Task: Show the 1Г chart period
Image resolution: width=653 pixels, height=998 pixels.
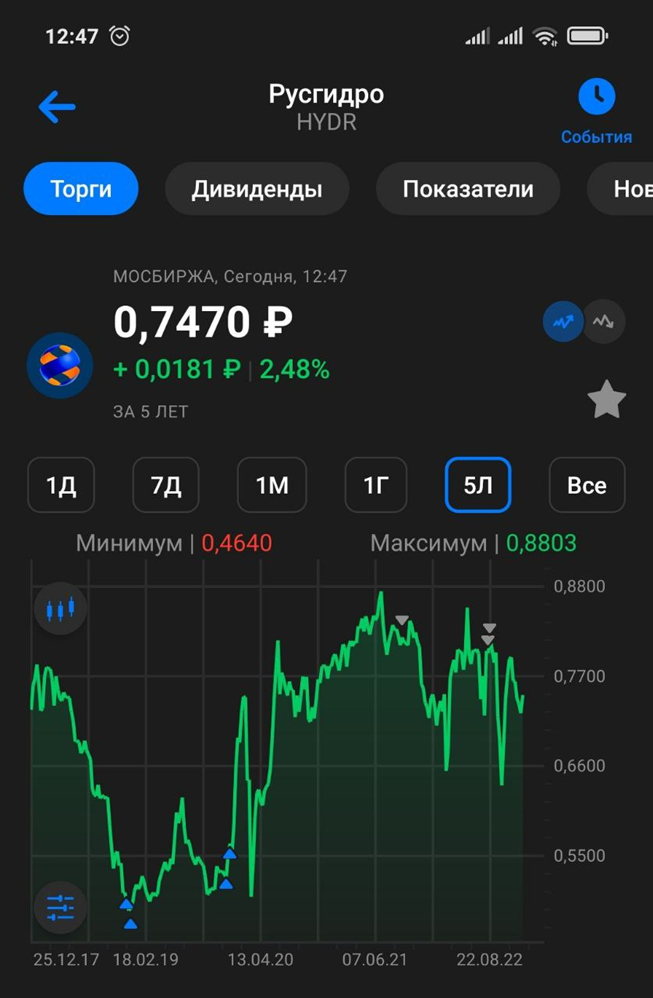Action: click(x=376, y=485)
